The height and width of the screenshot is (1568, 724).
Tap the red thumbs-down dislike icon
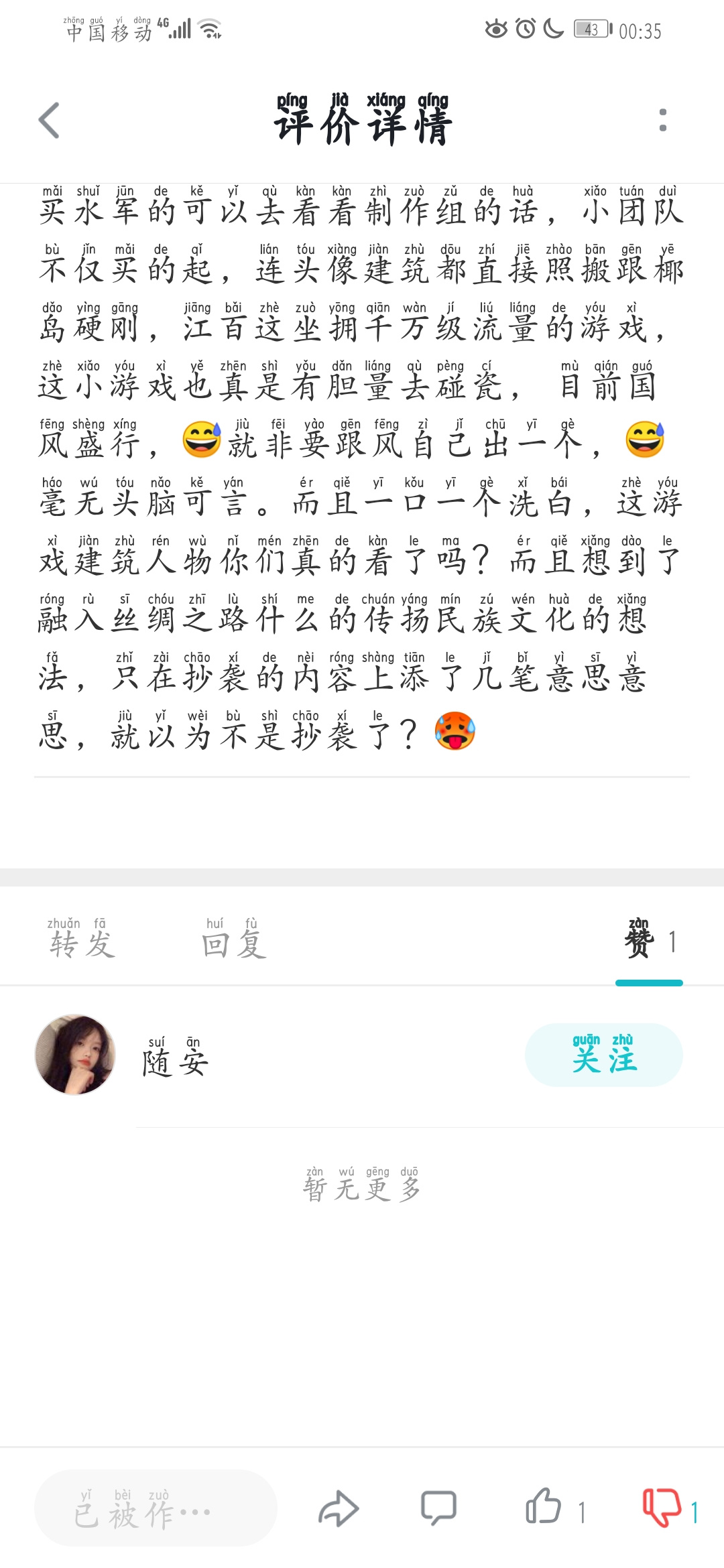662,1508
